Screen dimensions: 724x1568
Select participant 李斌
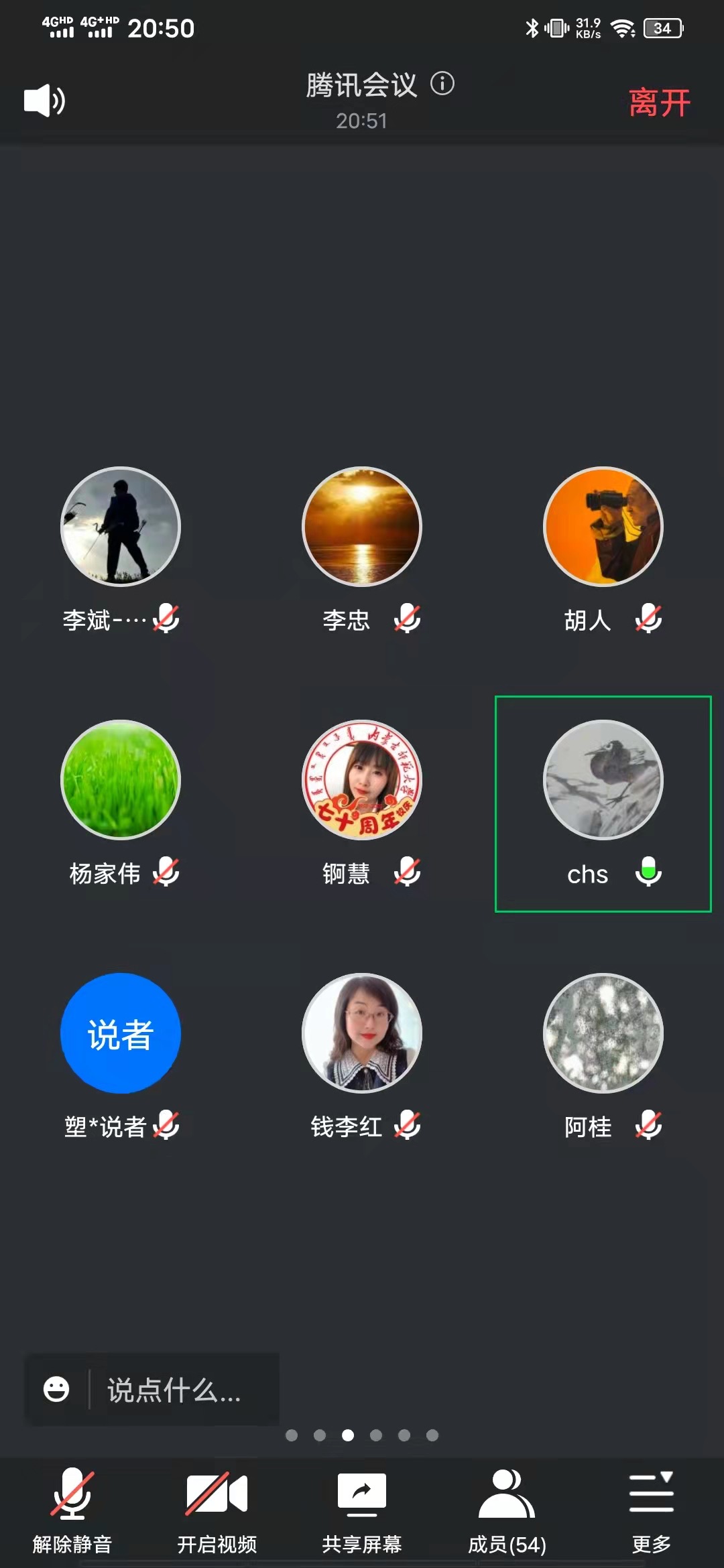point(121,527)
